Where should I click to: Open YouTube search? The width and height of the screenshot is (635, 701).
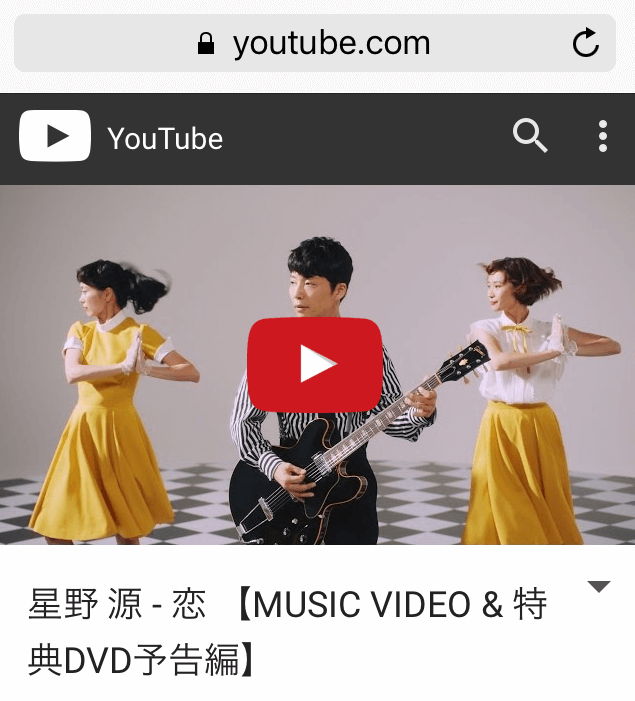click(x=530, y=136)
